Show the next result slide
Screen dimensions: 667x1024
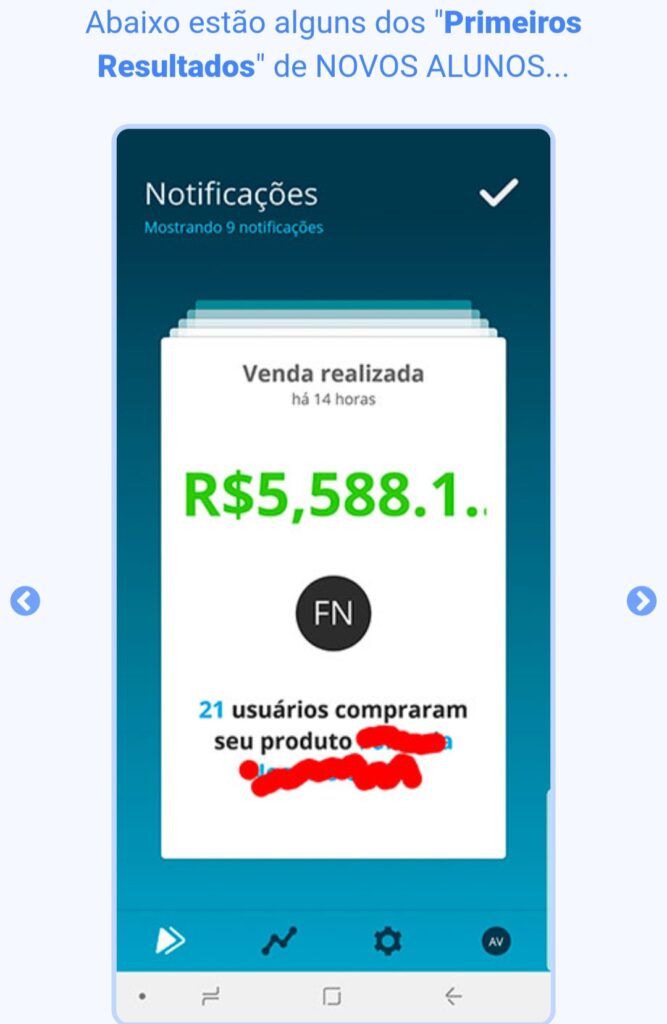(641, 600)
